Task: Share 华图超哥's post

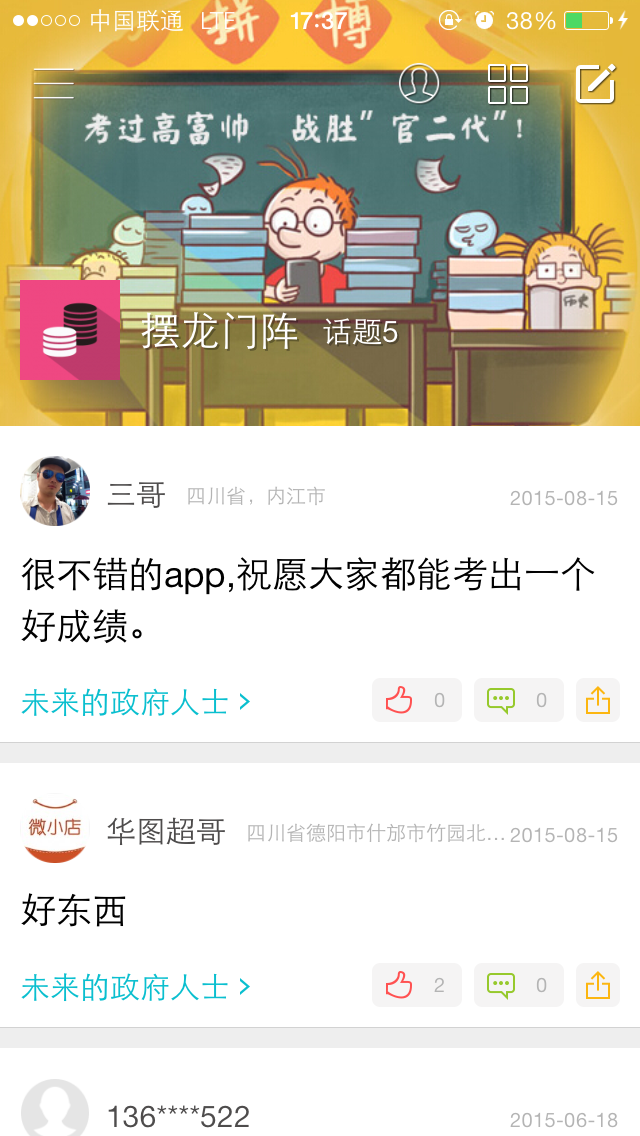Action: (x=597, y=985)
